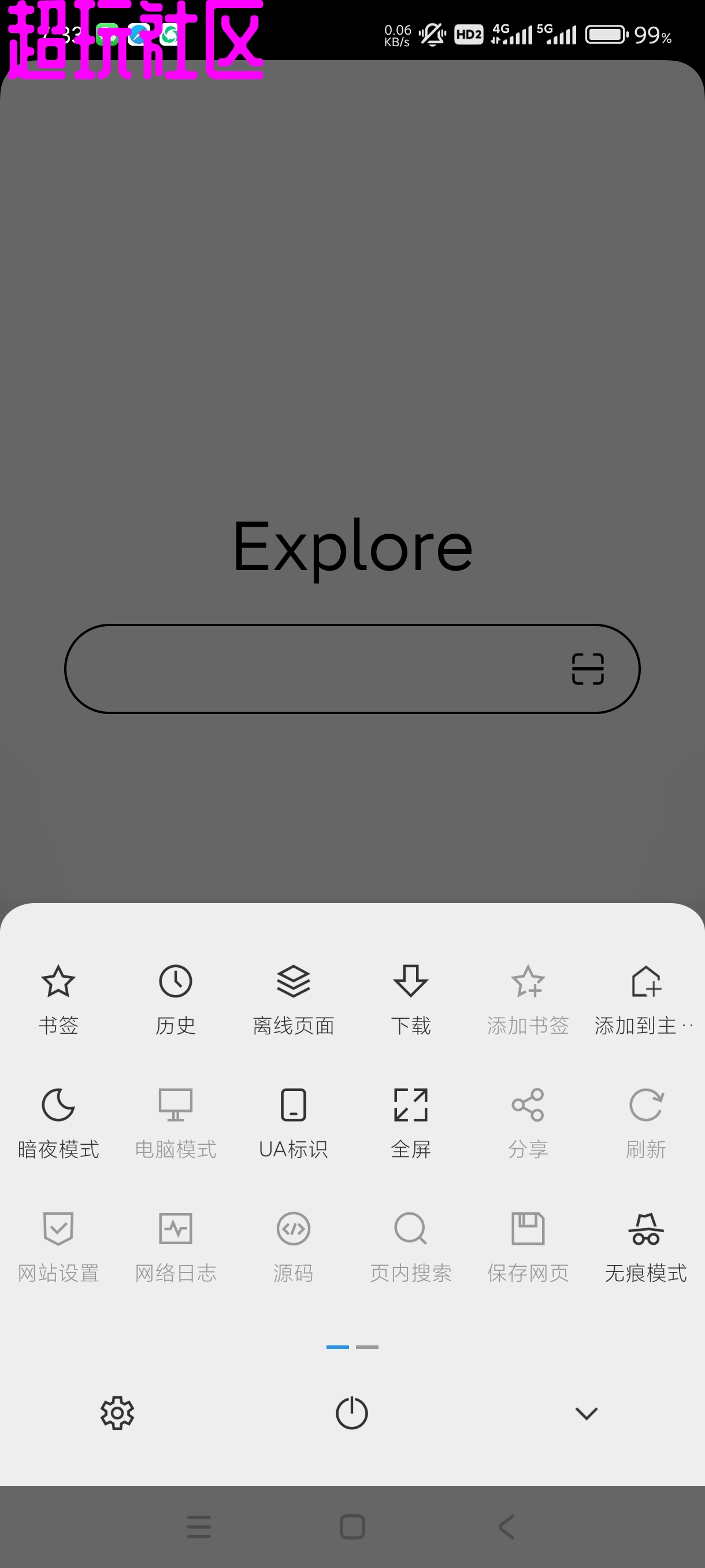
Task: Go to the second menu page indicator
Action: click(367, 1347)
